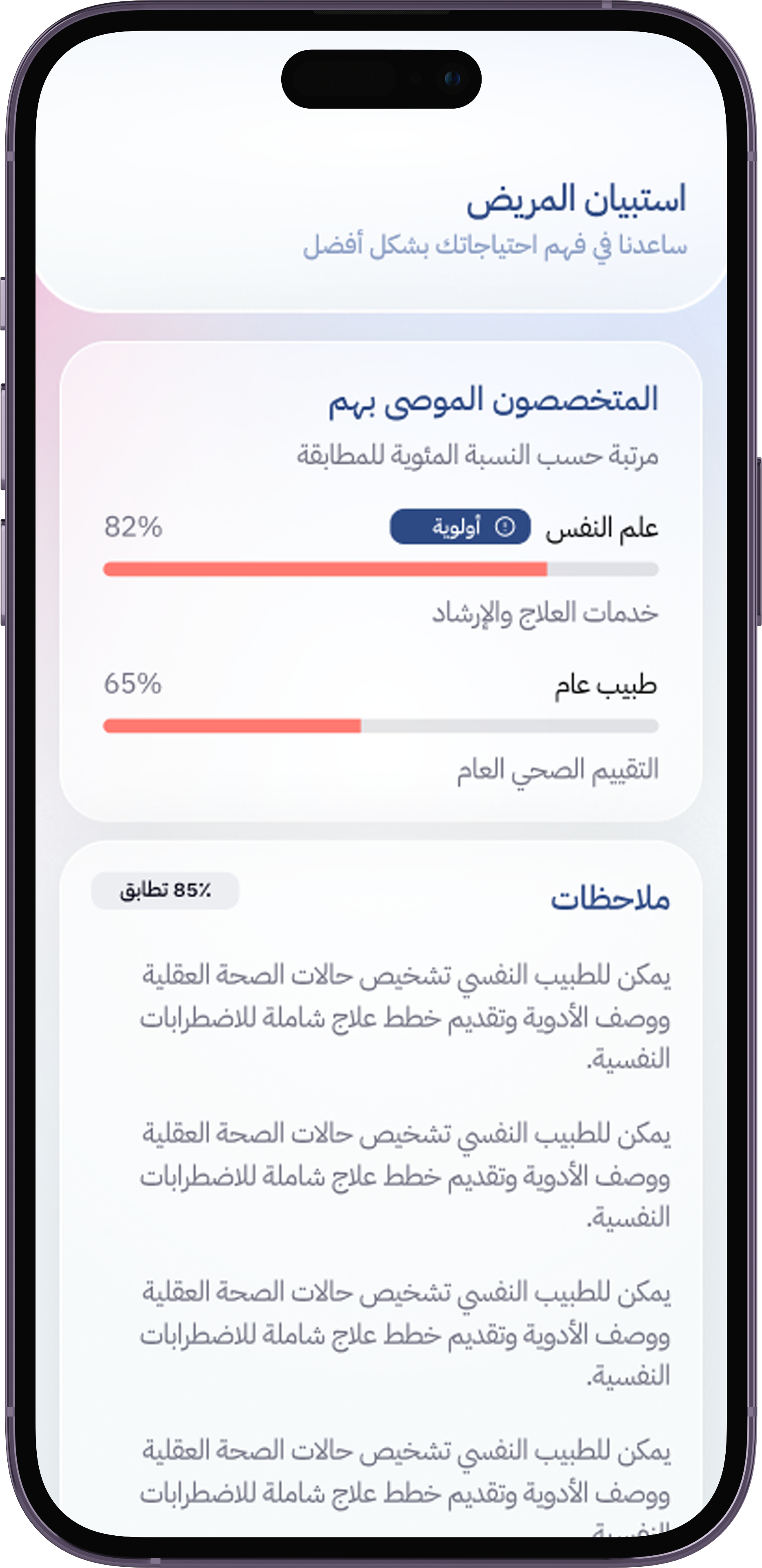The width and height of the screenshot is (762, 1568).
Task: Open the طبيب عام specialist recommendation
Action: (605, 686)
